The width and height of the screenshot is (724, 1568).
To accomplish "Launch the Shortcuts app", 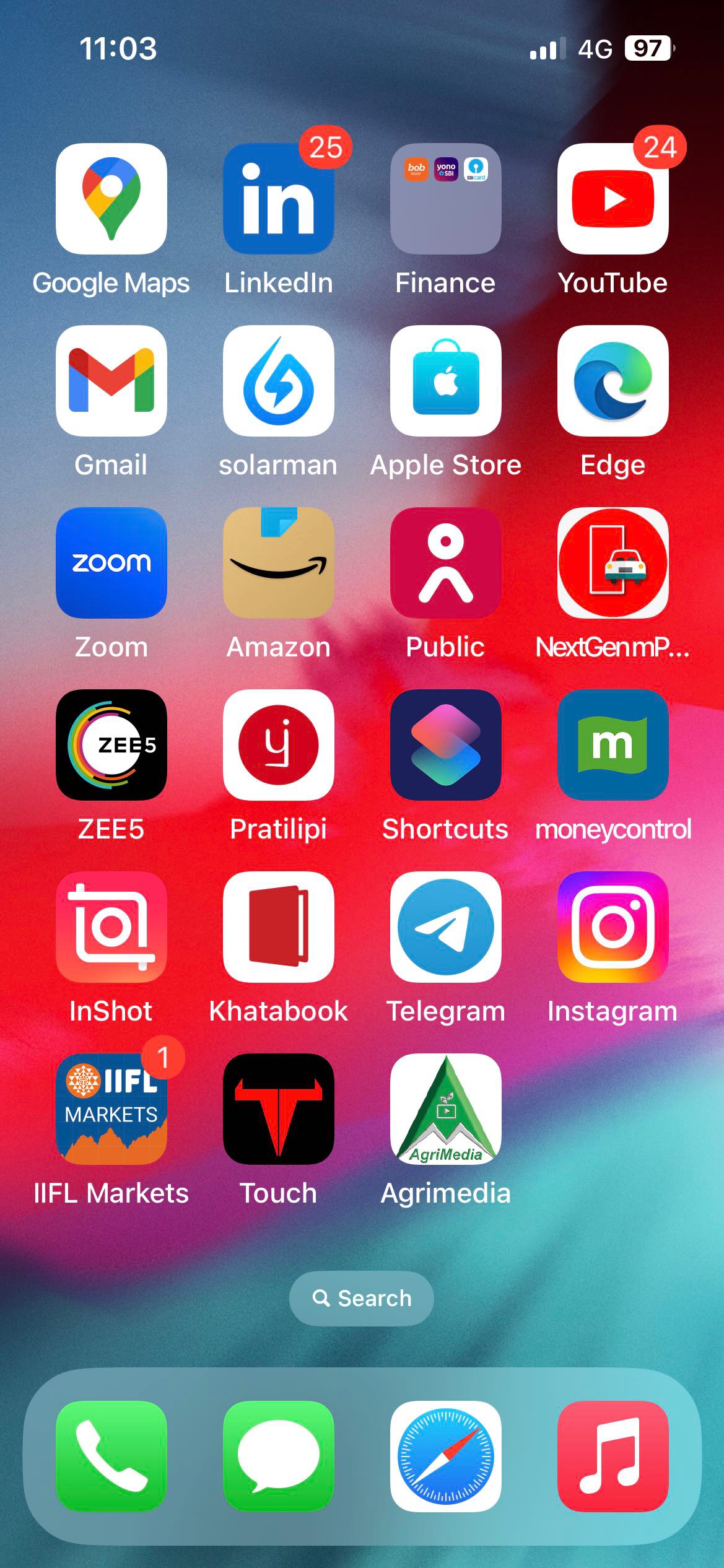I will click(446, 745).
